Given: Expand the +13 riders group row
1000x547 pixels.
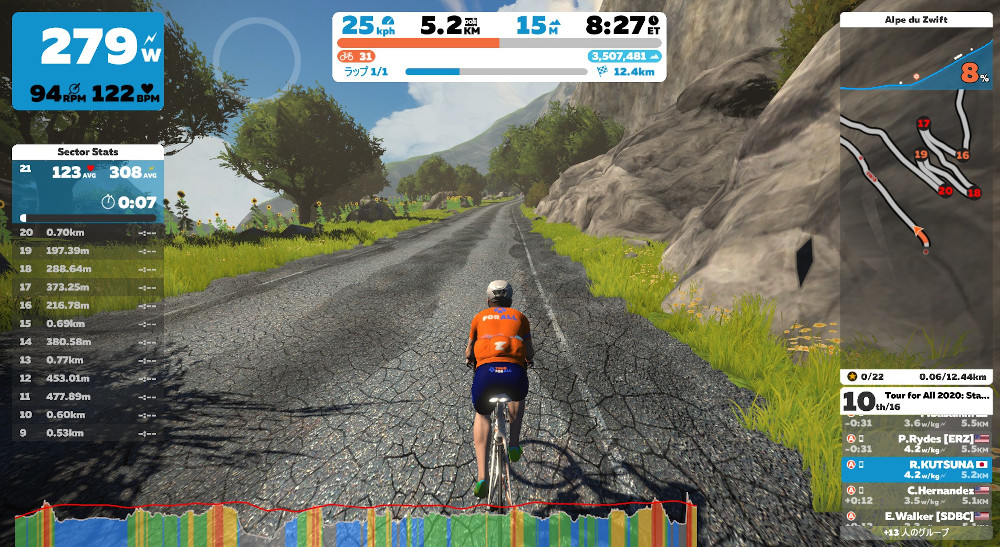Looking at the screenshot, I should [x=916, y=534].
